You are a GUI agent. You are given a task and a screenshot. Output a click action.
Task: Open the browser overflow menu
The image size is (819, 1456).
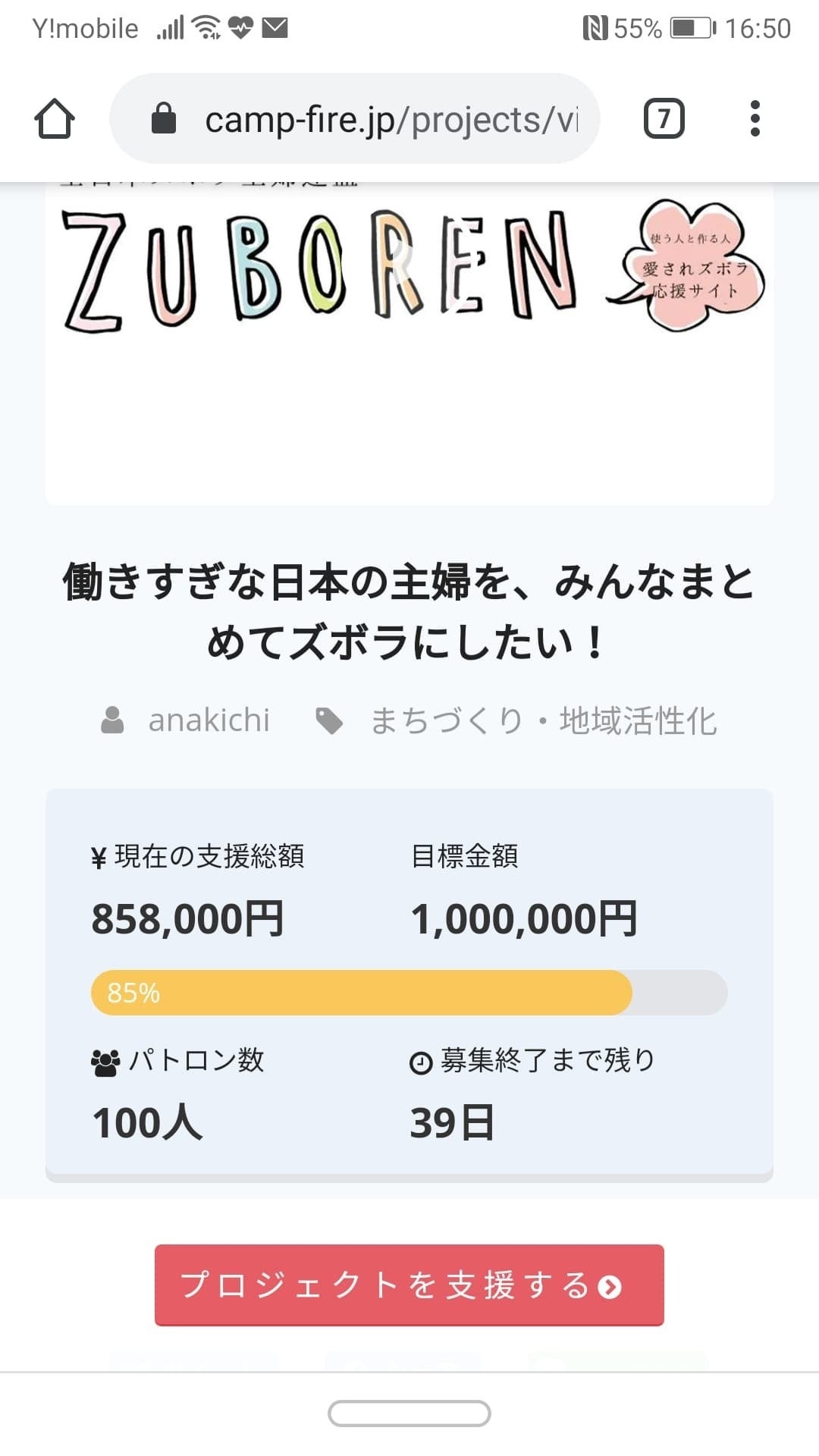point(754,119)
